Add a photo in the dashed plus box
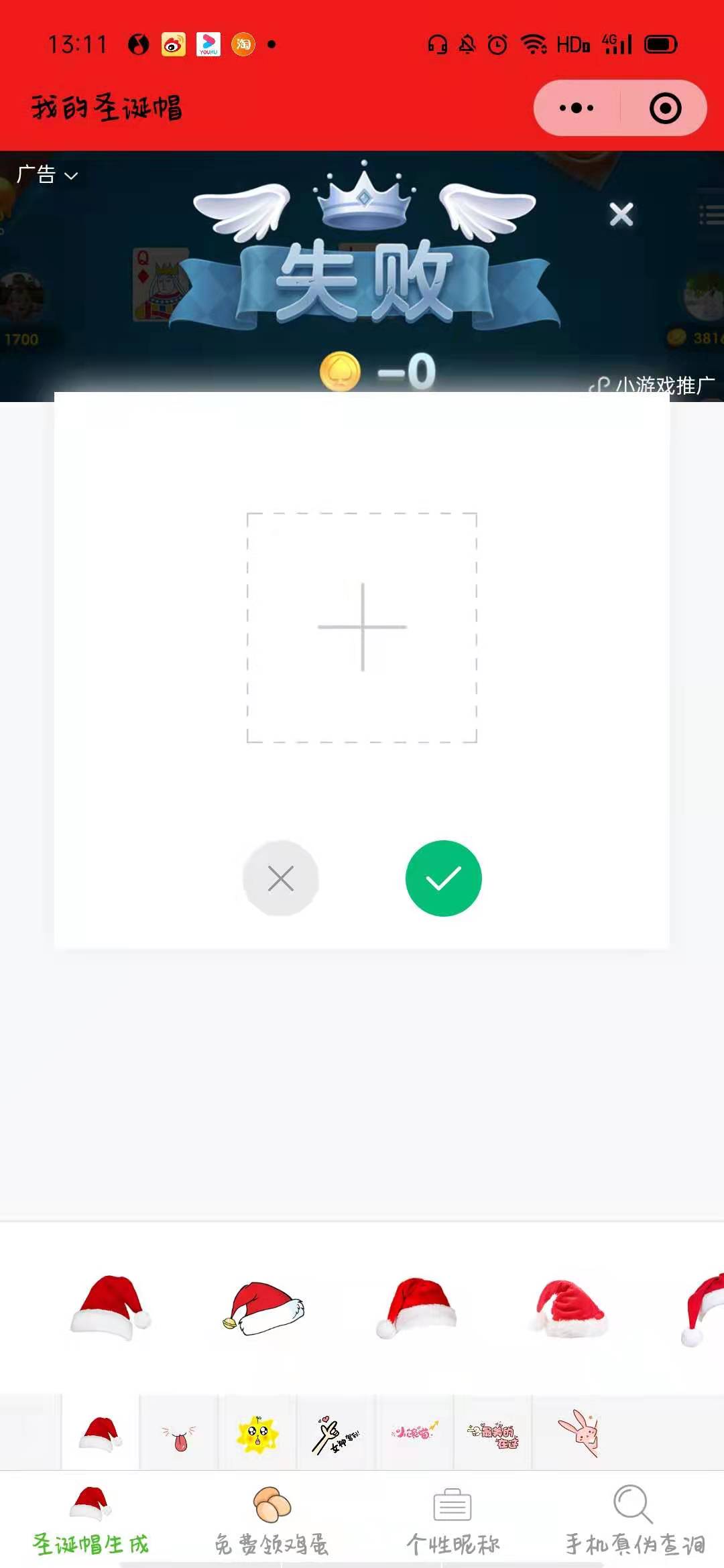The image size is (724, 1568). pyautogui.click(x=362, y=627)
